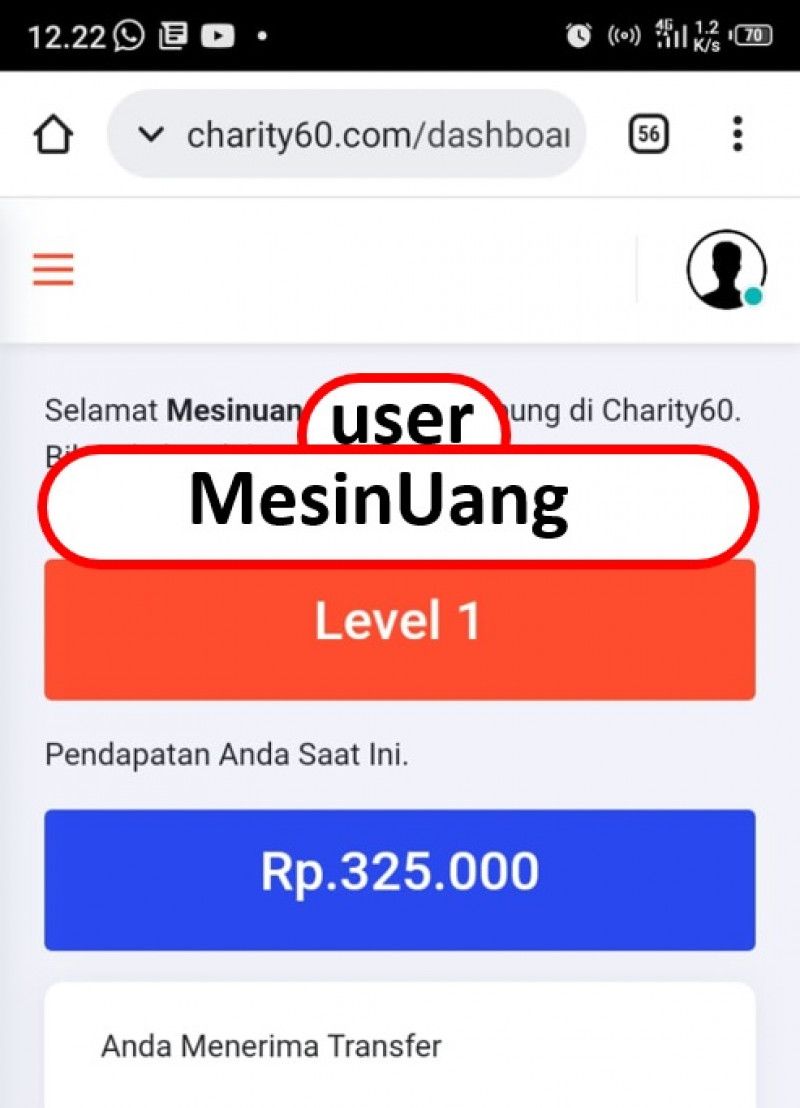Image resolution: width=800 pixels, height=1108 pixels.
Task: Open the hamburger drawer menu
Action: click(53, 270)
